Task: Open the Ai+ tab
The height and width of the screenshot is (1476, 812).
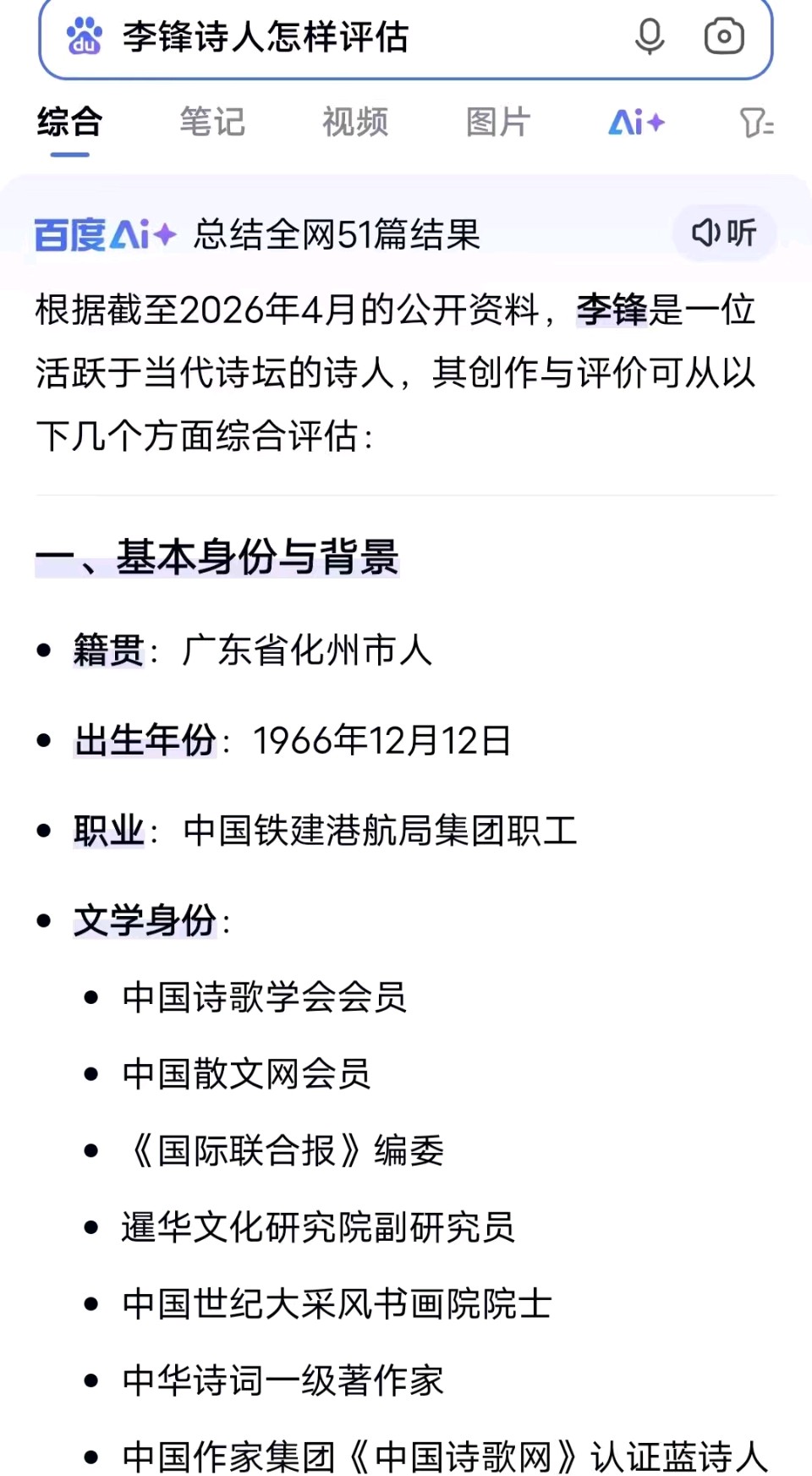Action: point(636,123)
